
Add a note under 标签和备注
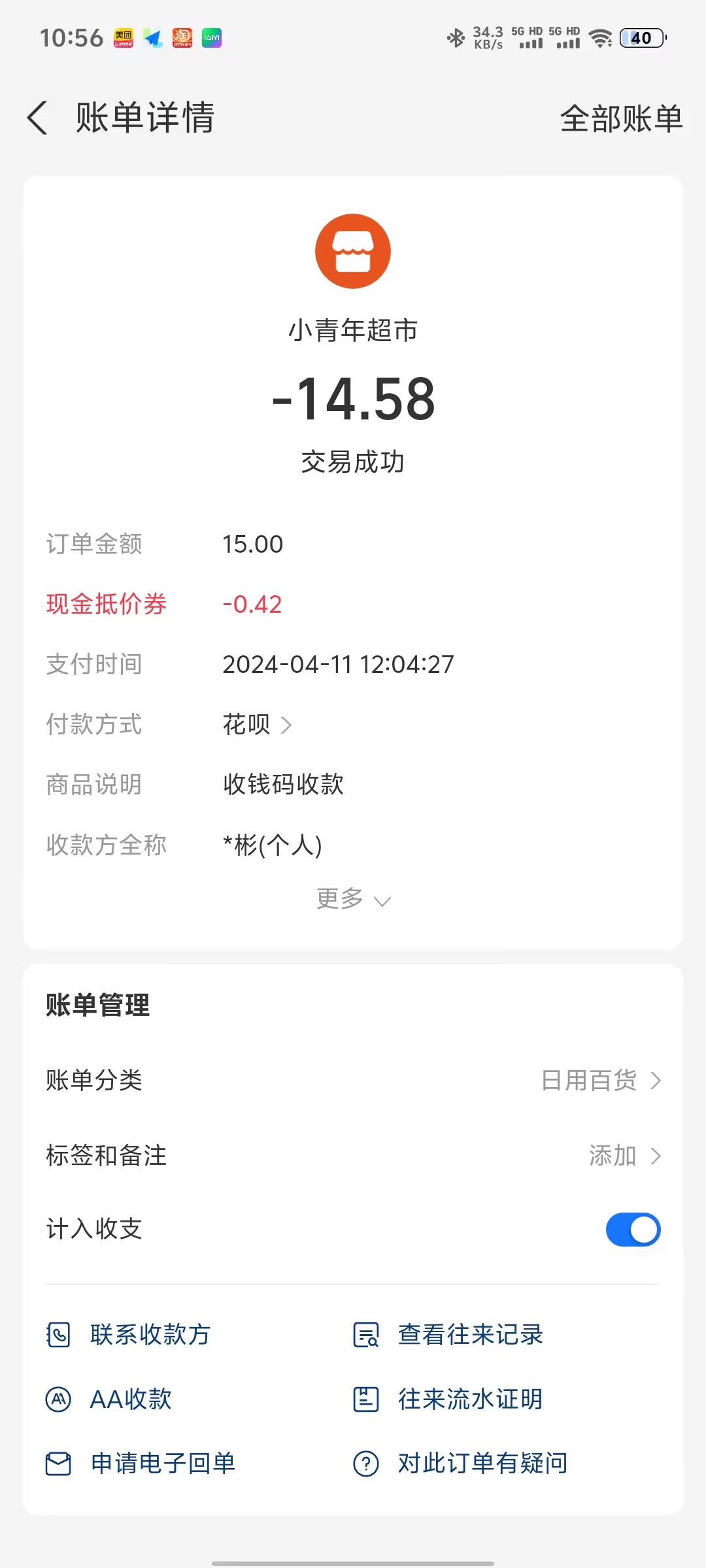624,1156
